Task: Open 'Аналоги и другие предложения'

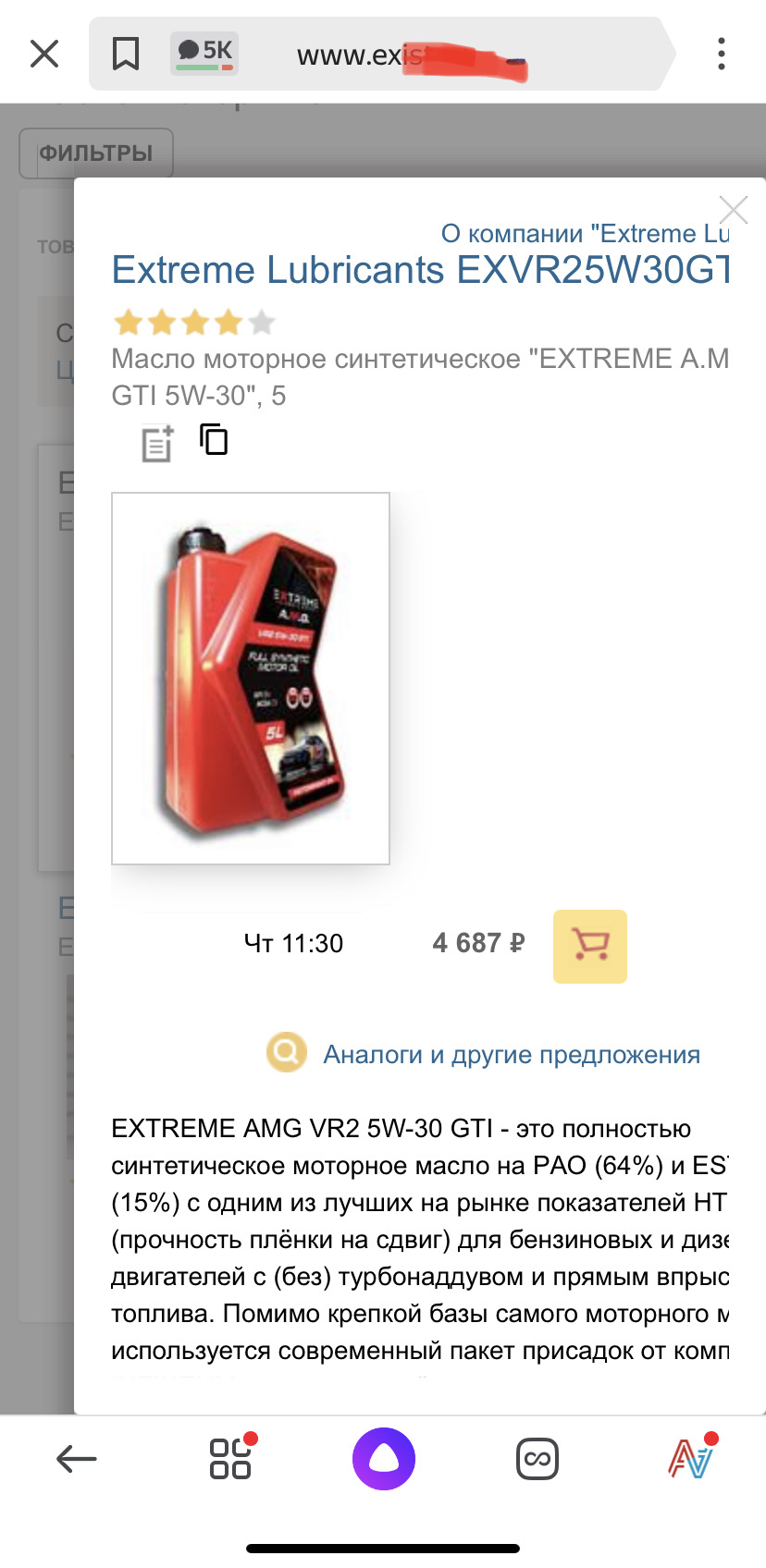Action: [x=511, y=1055]
